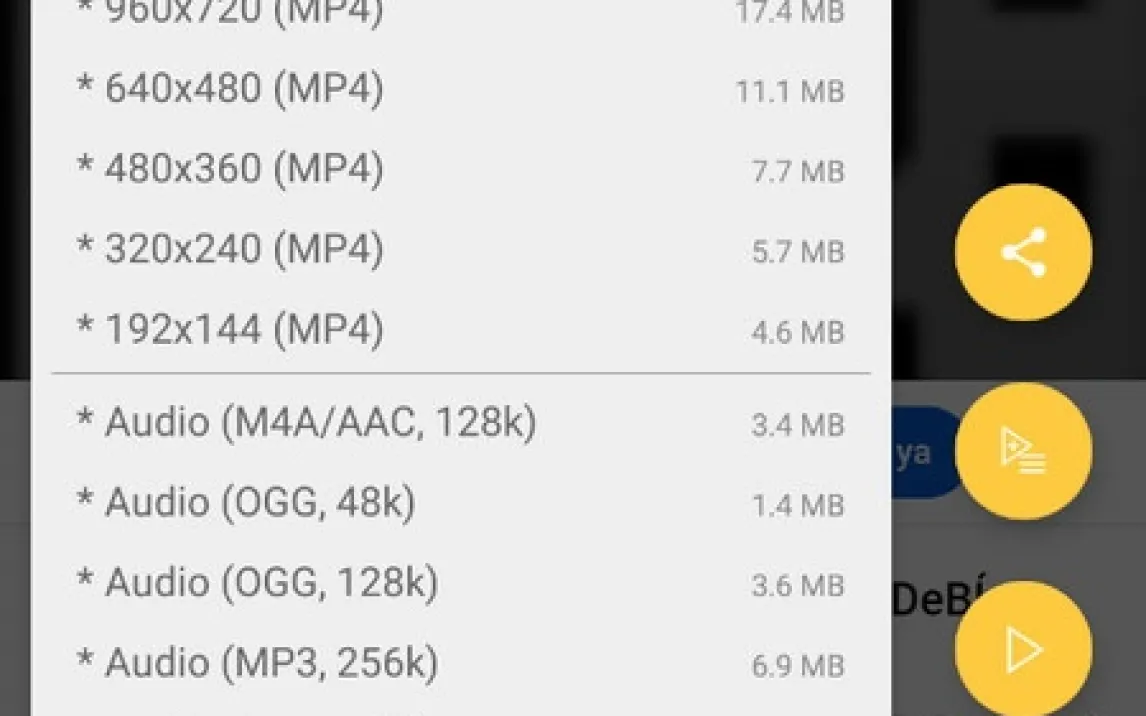1146x716 pixels.
Task: Tap the yellow play button
Action: coord(1023,650)
